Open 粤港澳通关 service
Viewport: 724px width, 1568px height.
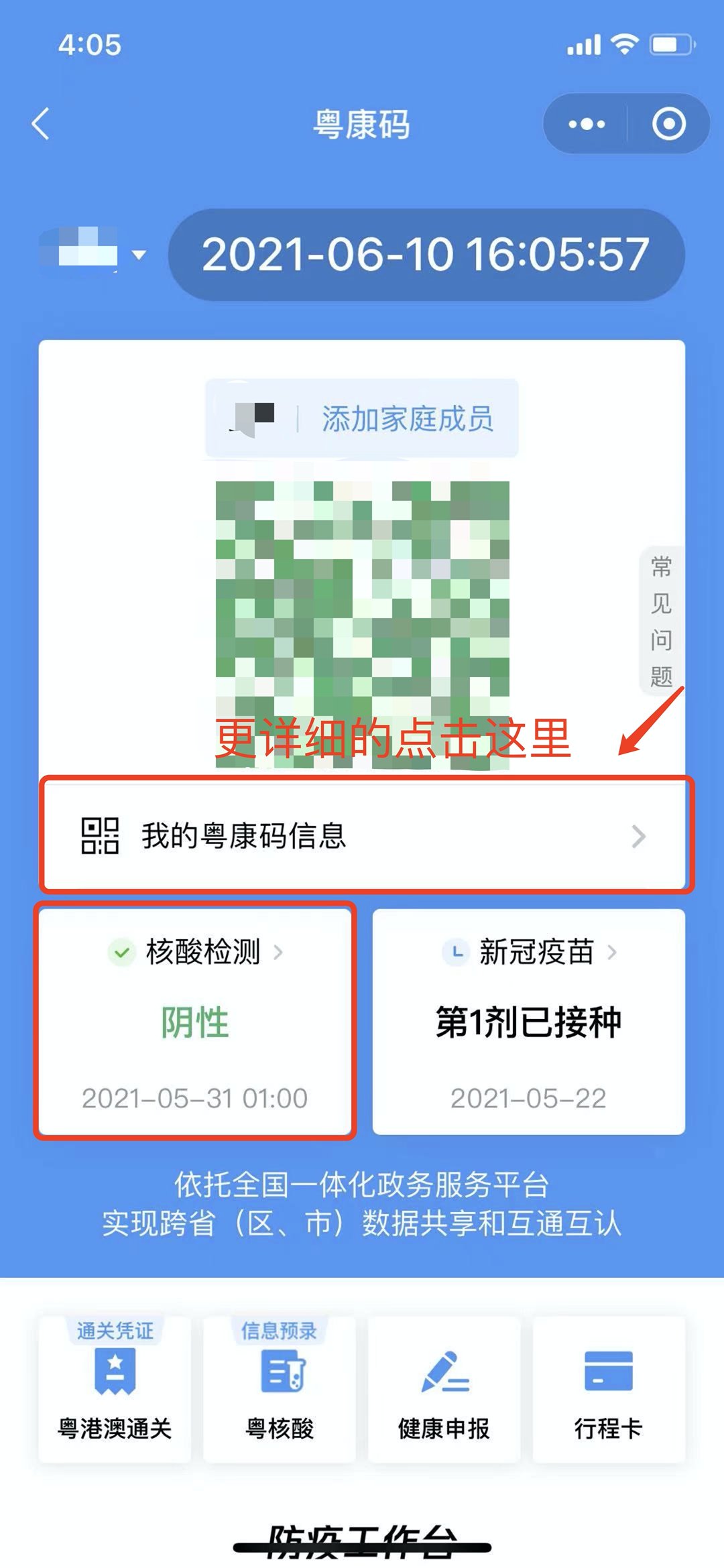pos(115,1390)
